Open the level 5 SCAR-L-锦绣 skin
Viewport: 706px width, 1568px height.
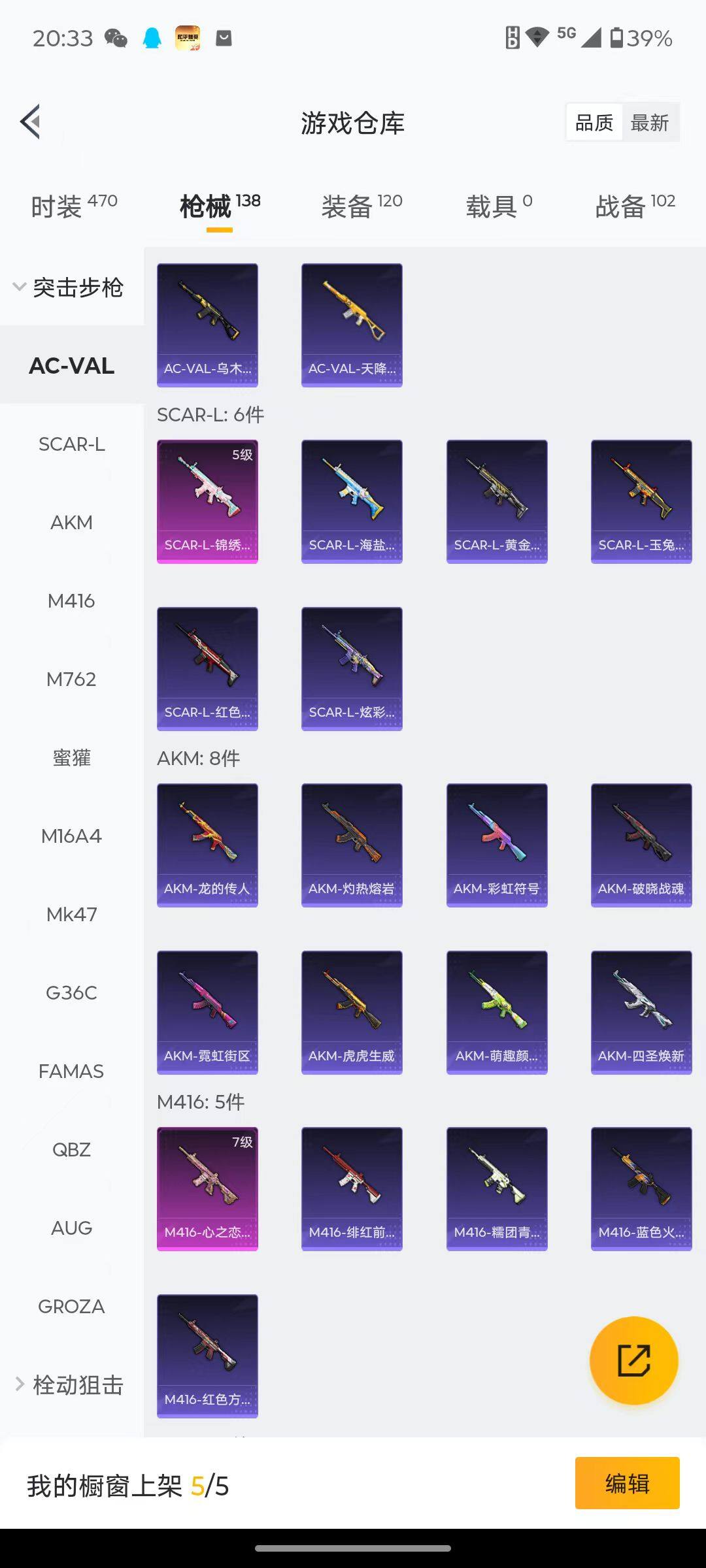[207, 501]
